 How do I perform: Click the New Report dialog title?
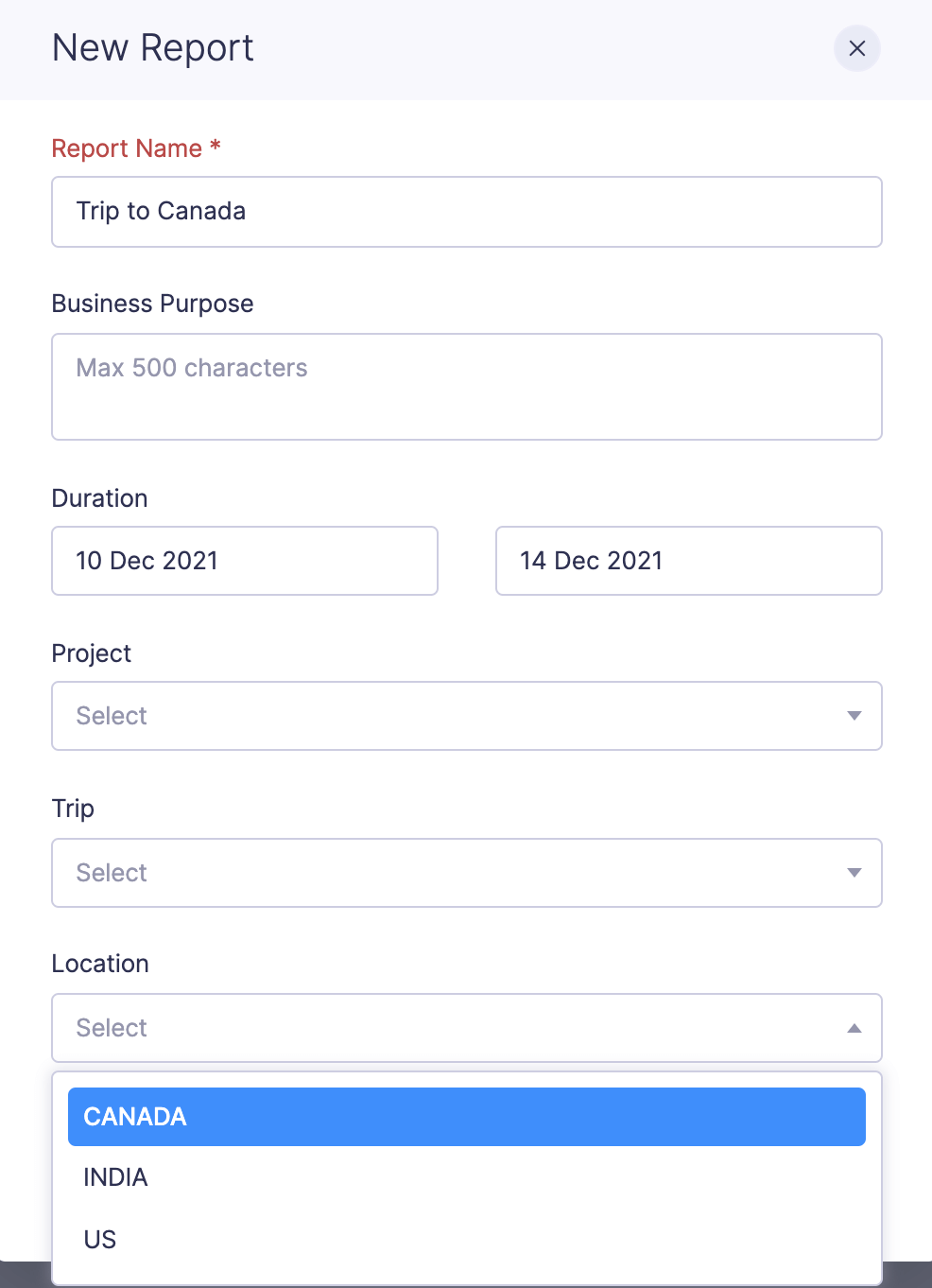tap(152, 48)
